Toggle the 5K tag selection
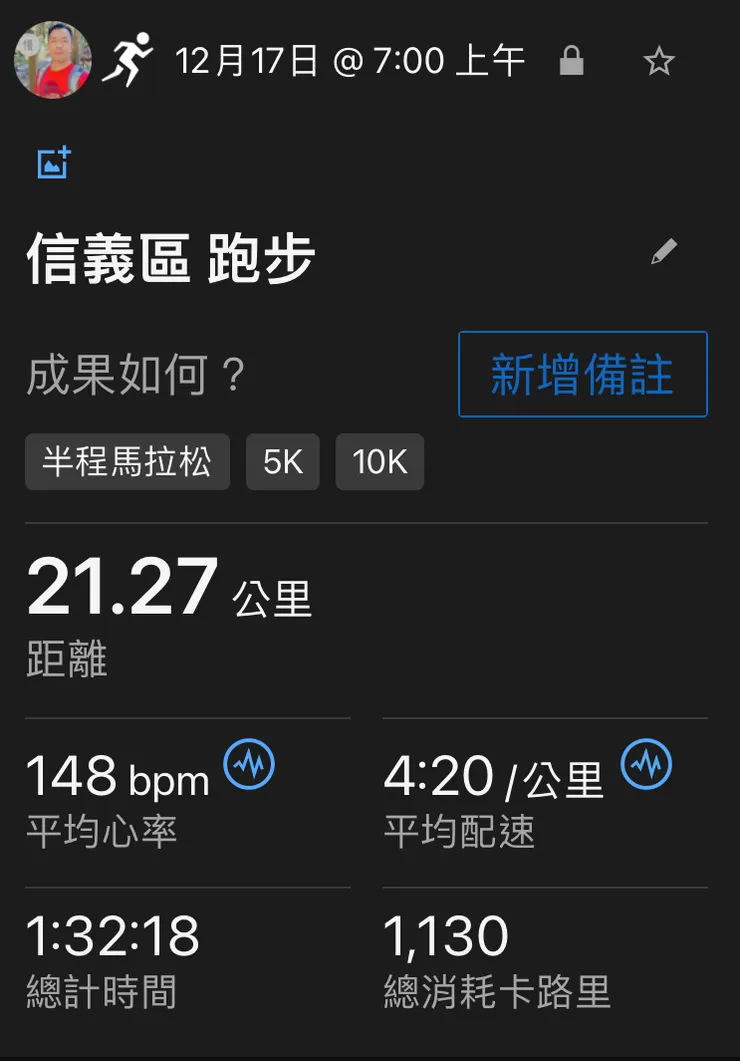740x1061 pixels. pos(283,462)
